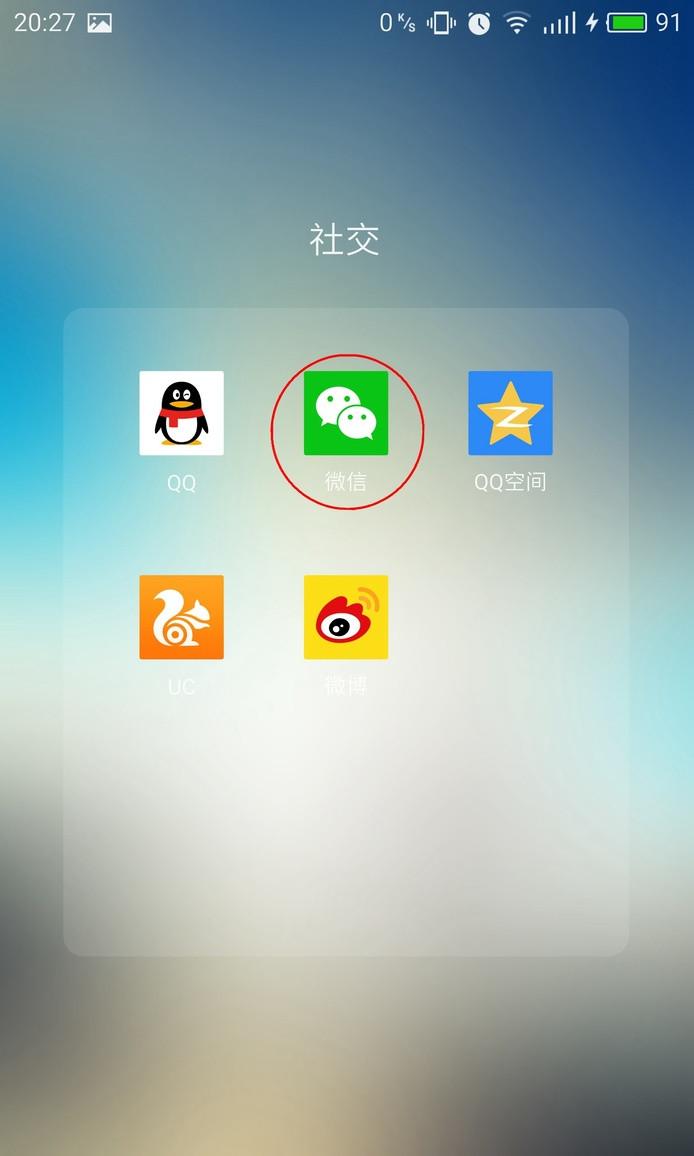The width and height of the screenshot is (694, 1156).
Task: Open the QQ空间 app
Action: (510, 413)
